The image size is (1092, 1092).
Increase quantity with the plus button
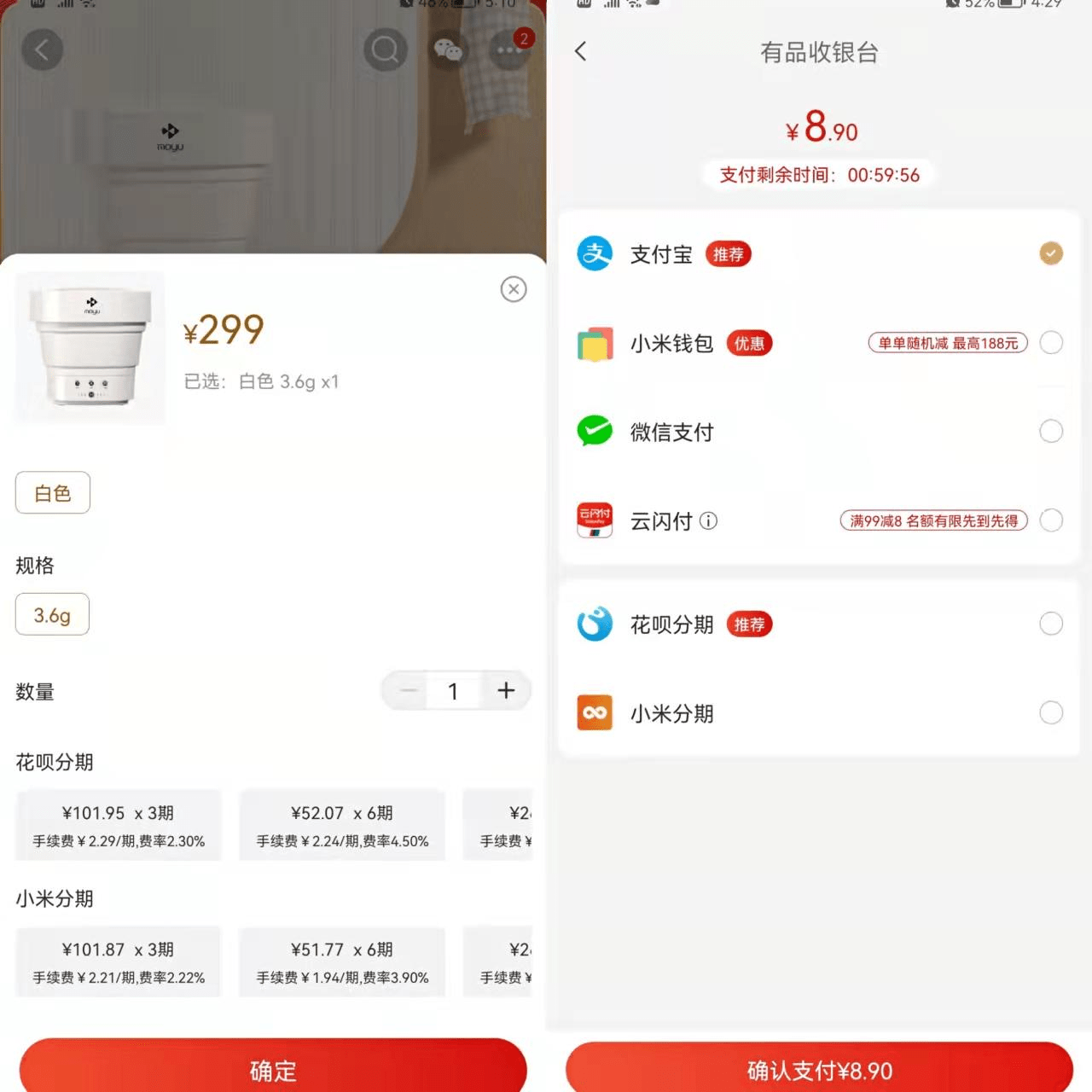(506, 691)
